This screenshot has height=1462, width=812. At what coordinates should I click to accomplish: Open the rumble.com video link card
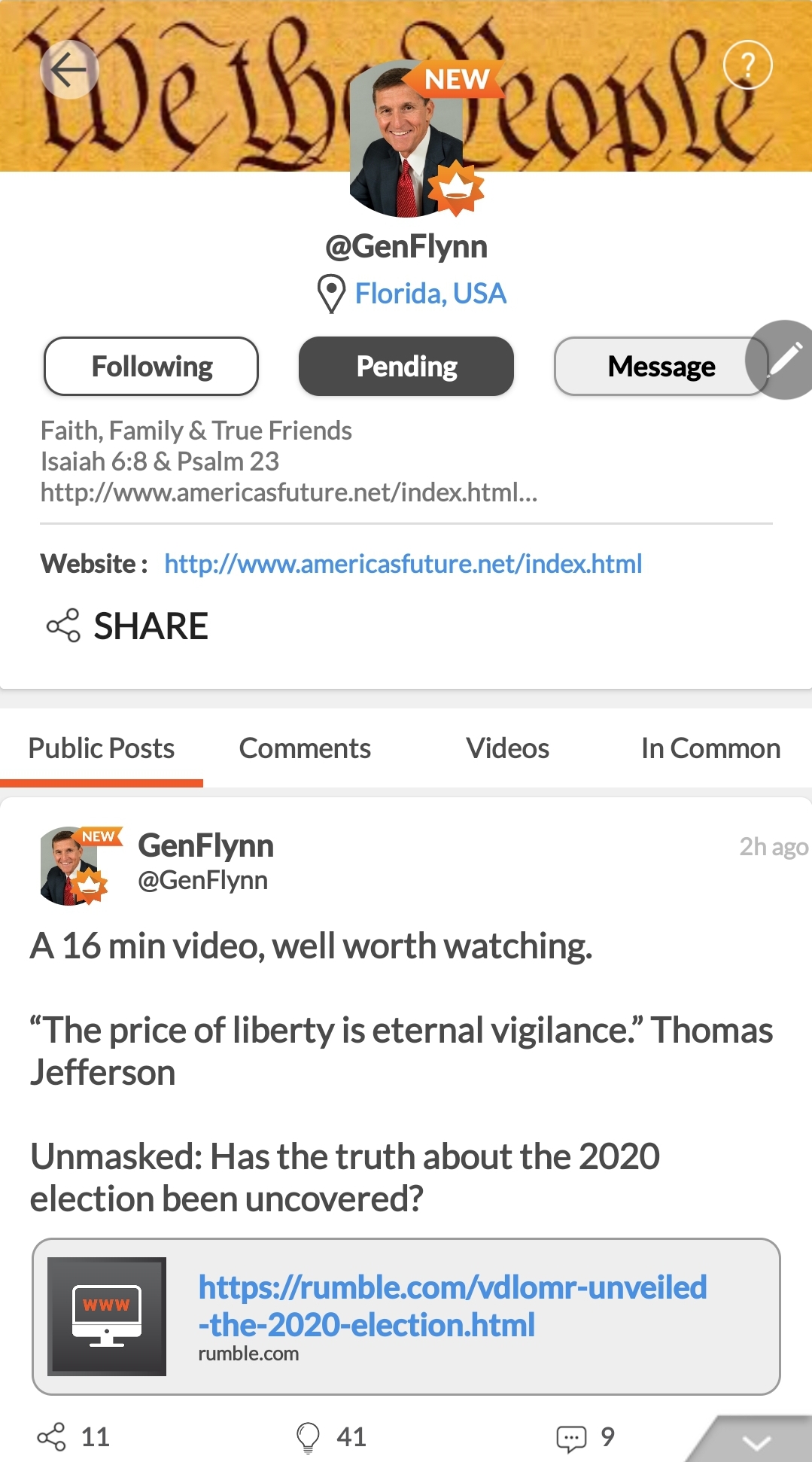(406, 1317)
